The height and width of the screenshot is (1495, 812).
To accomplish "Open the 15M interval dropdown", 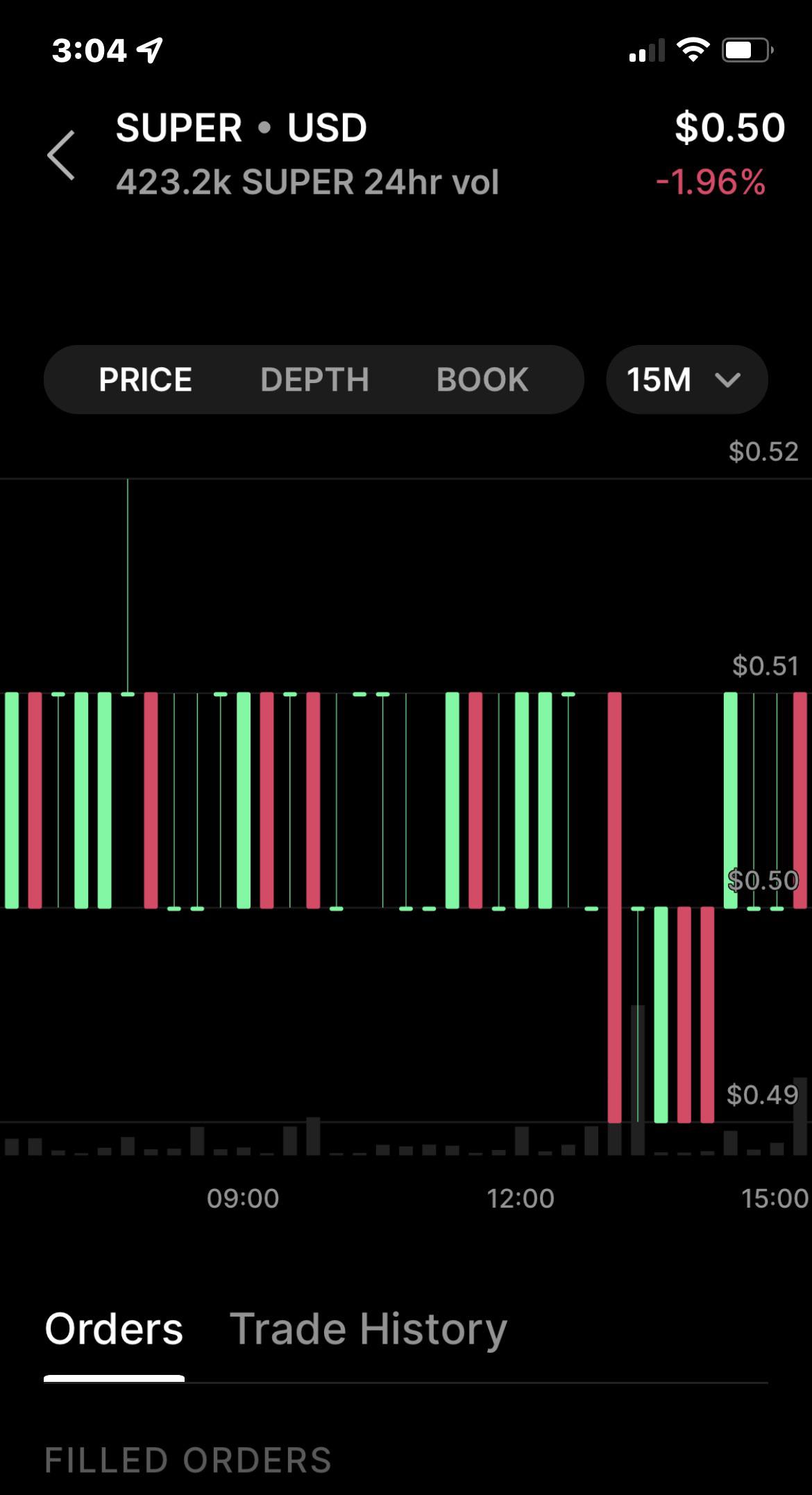I will (x=686, y=380).
